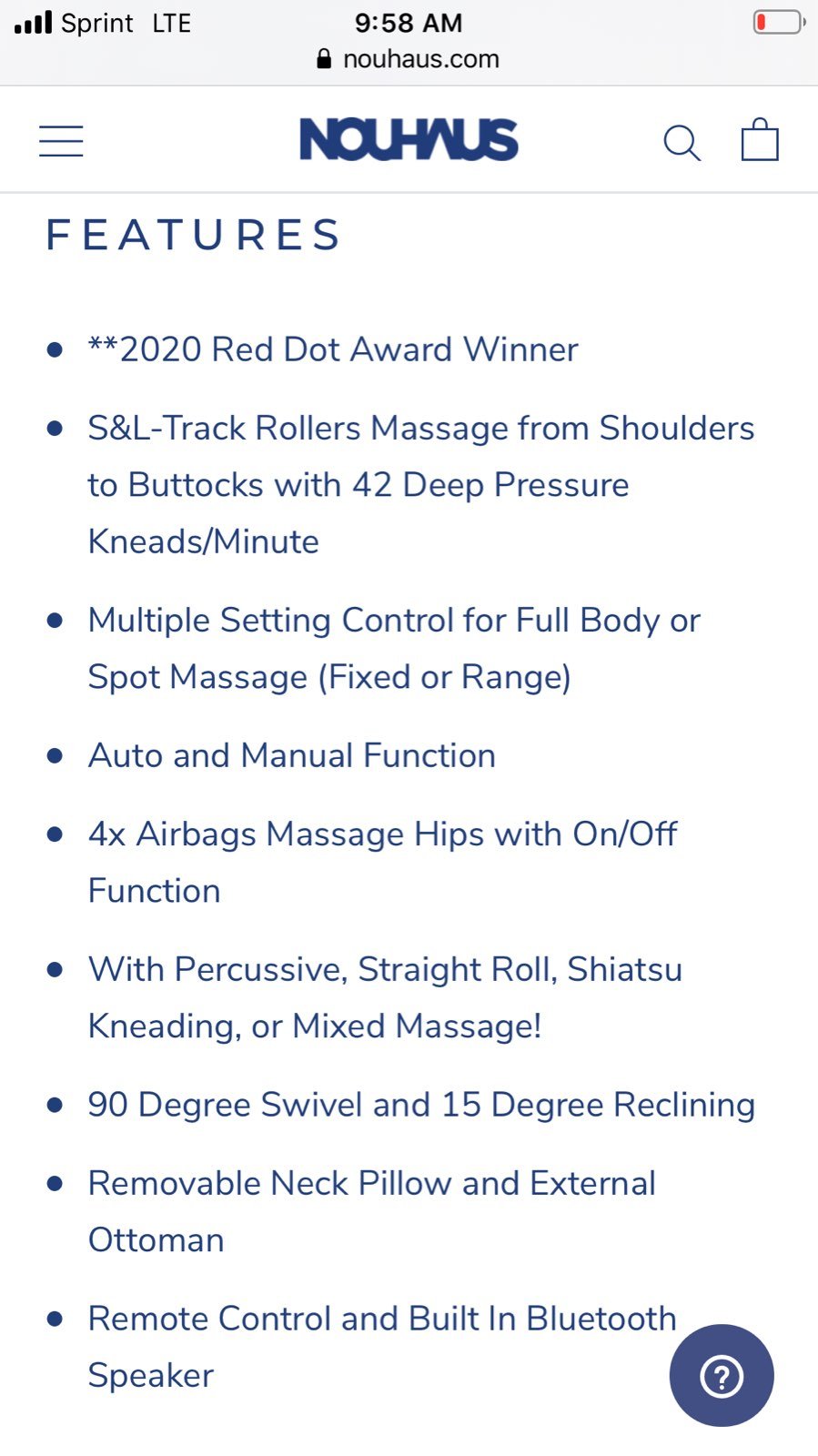Open the hamburger navigation menu
The image size is (818, 1456).
pos(61,141)
